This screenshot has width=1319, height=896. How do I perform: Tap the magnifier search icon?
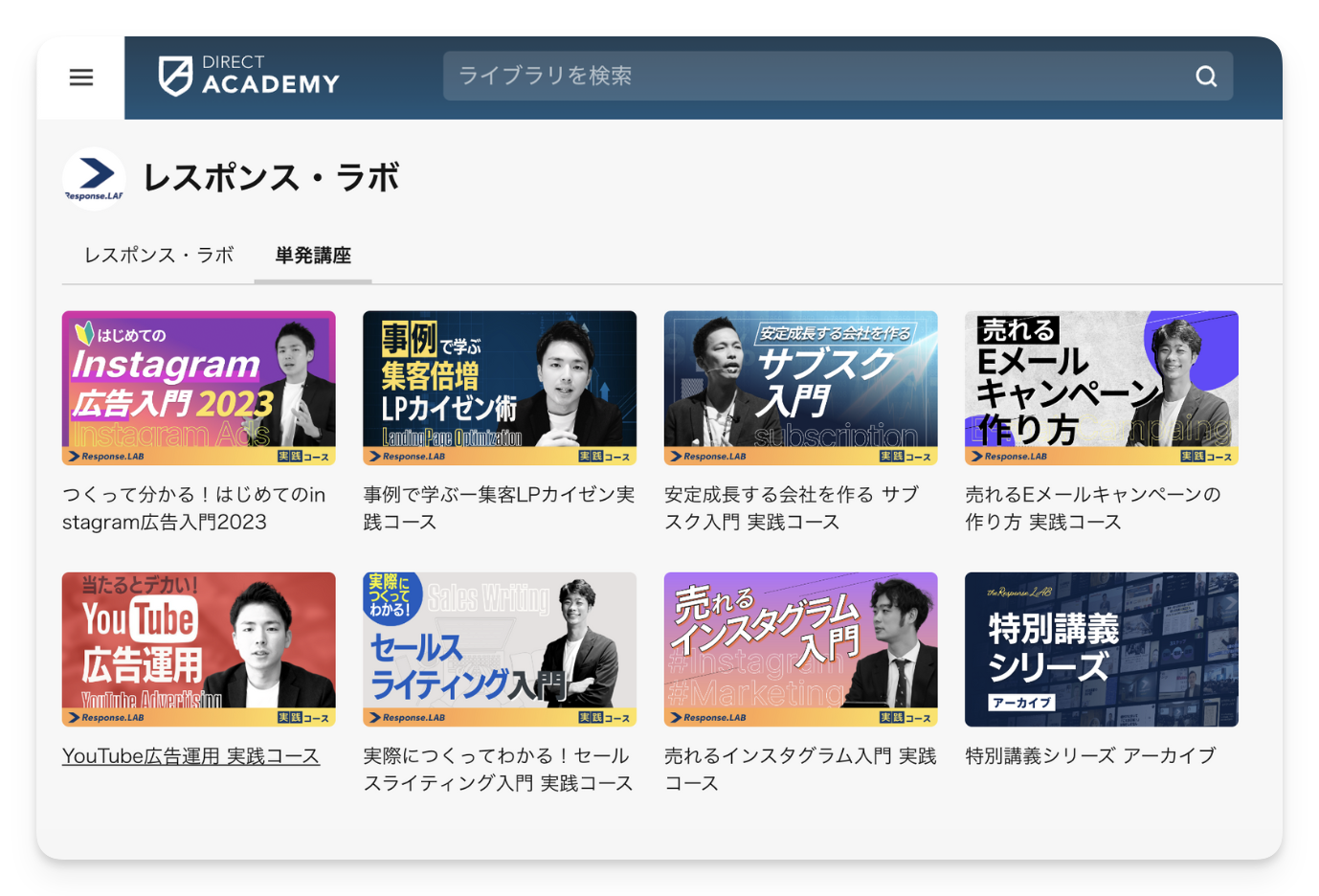[1206, 77]
